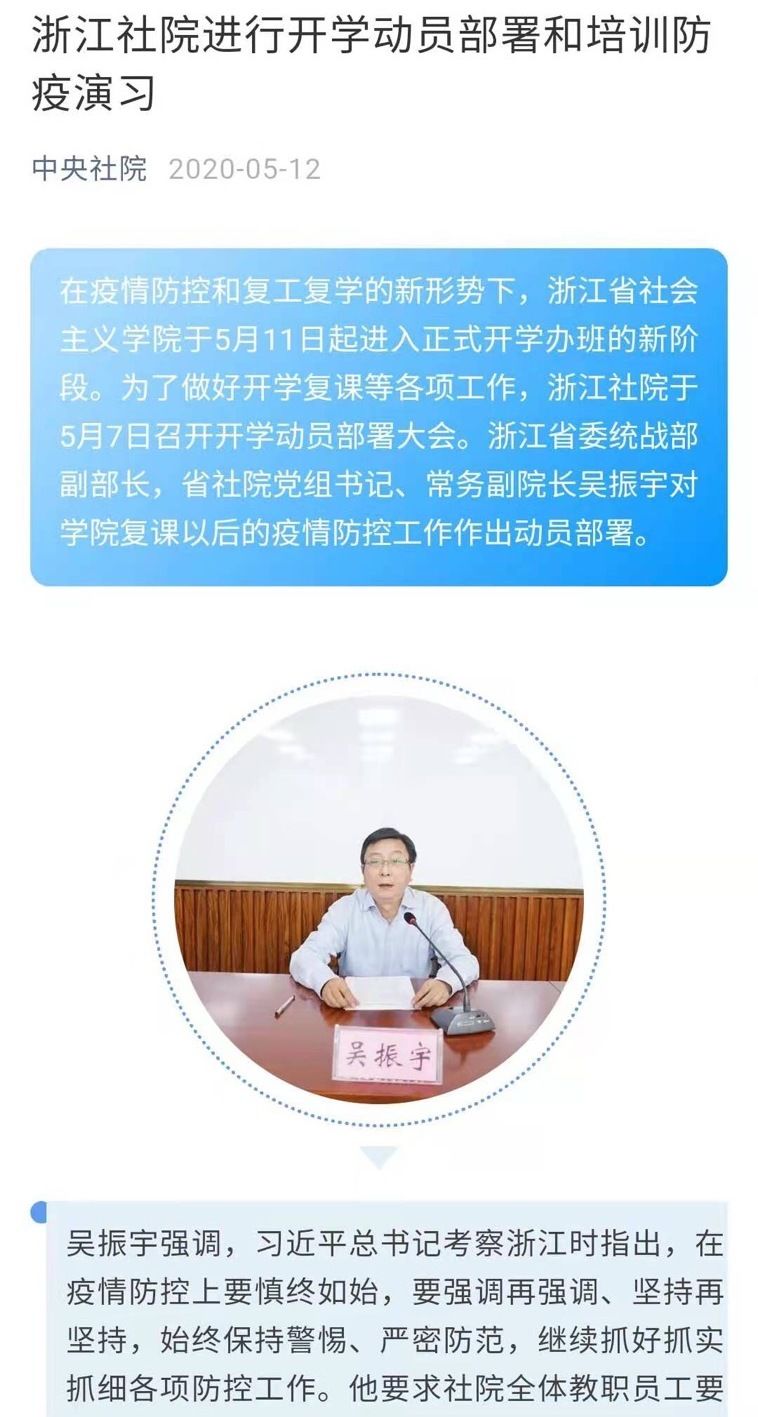This screenshot has height=1417, width=758.
Task: Open the 中央社院 account page
Action: (89, 169)
